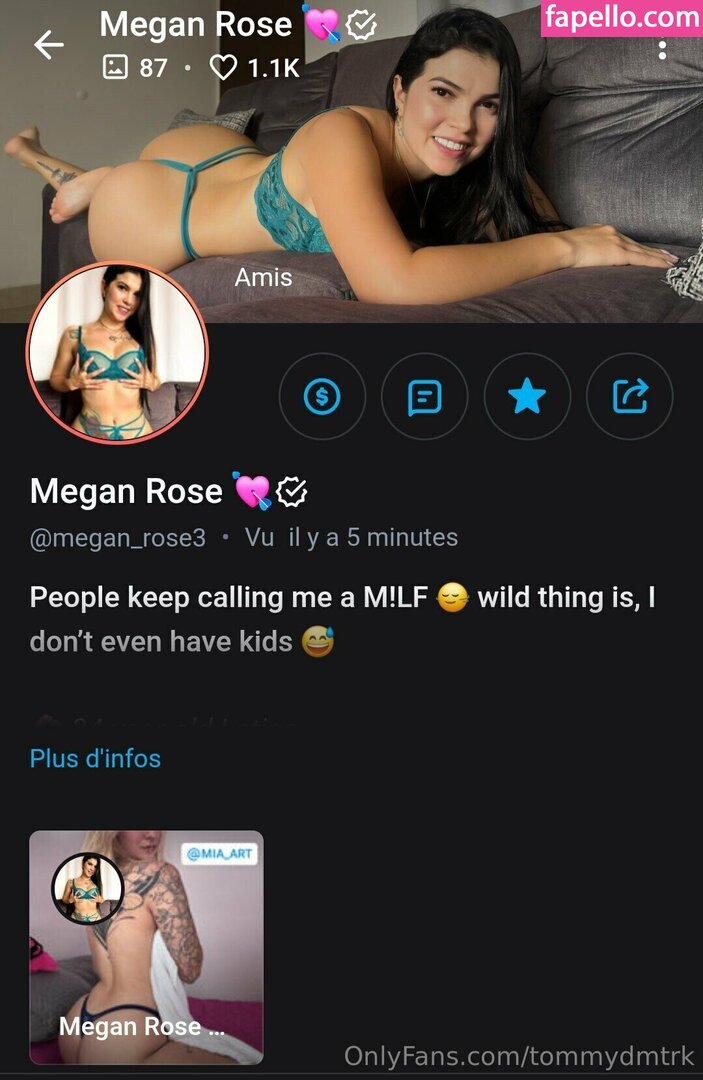Screen dimensions: 703x1080
Task: Add profile to favorites with the star
Action: [527, 397]
